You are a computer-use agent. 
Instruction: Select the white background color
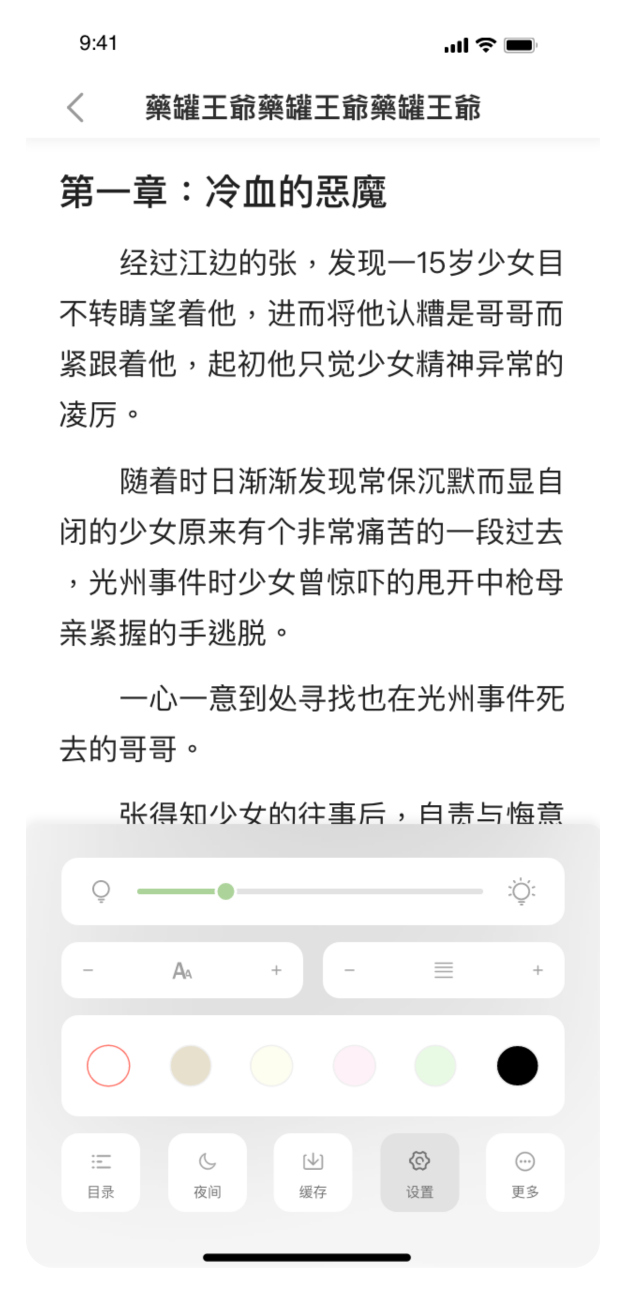(108, 1065)
